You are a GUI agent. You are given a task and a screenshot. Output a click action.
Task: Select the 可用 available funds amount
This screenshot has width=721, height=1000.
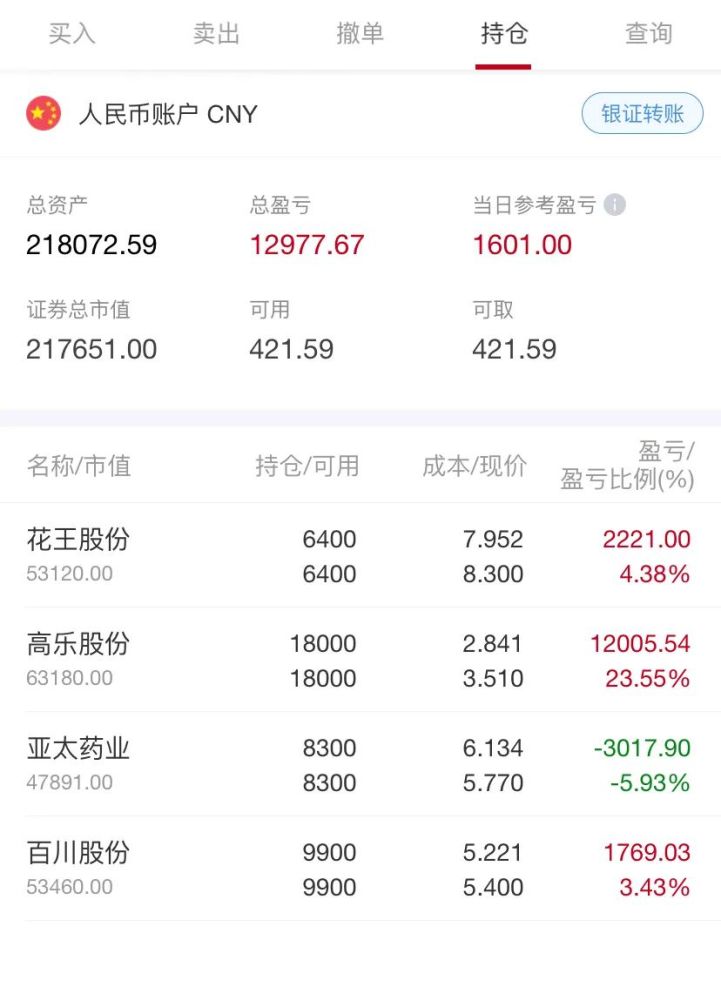[292, 349]
